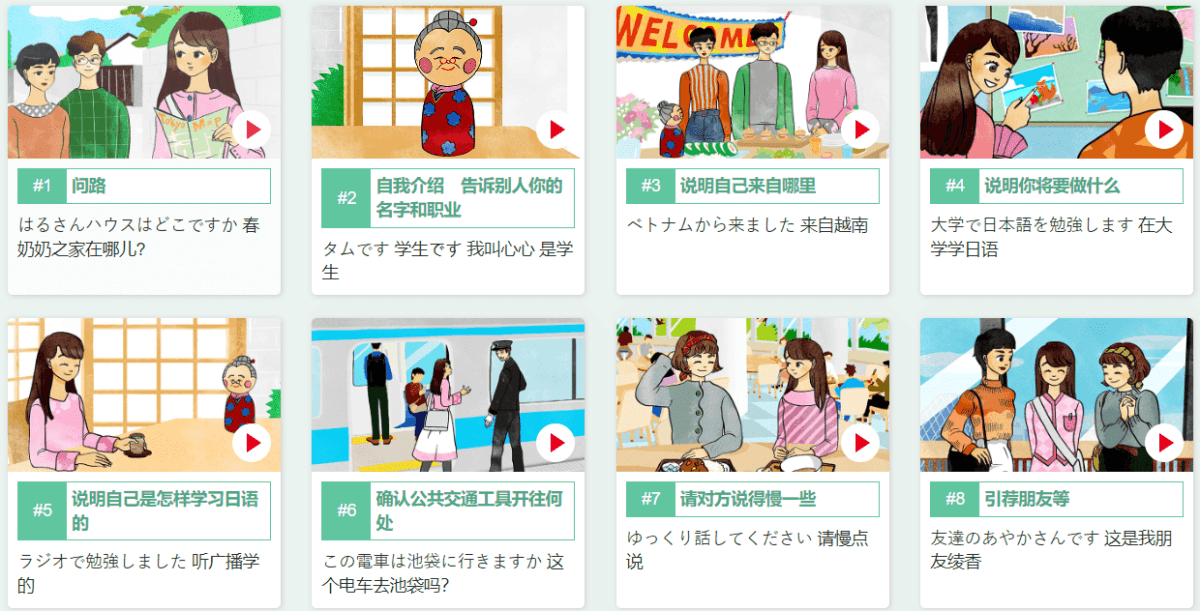The image size is (1200, 611).
Task: Open lesson 请对方说得慢一些
Action: pyautogui.click(x=748, y=499)
